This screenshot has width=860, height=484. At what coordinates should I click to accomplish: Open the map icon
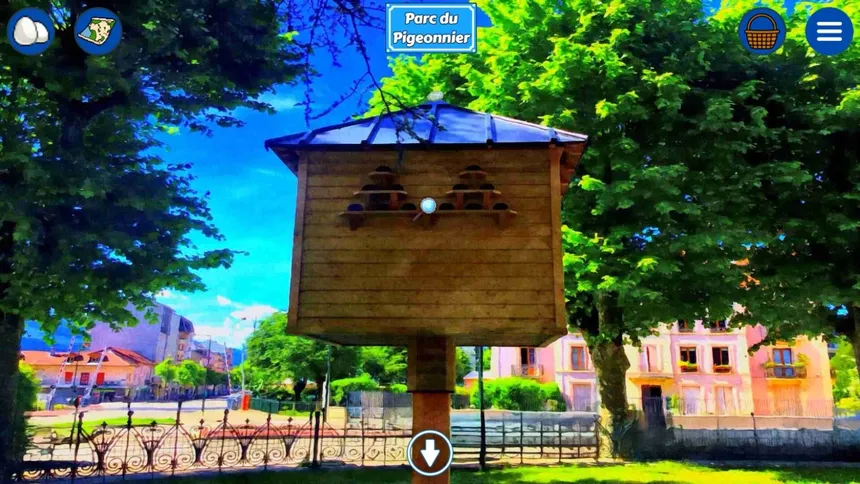pyautogui.click(x=98, y=31)
